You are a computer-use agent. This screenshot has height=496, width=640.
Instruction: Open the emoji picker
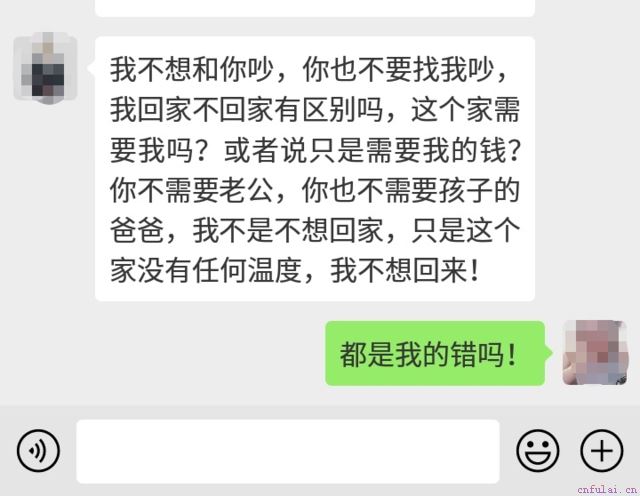point(538,451)
